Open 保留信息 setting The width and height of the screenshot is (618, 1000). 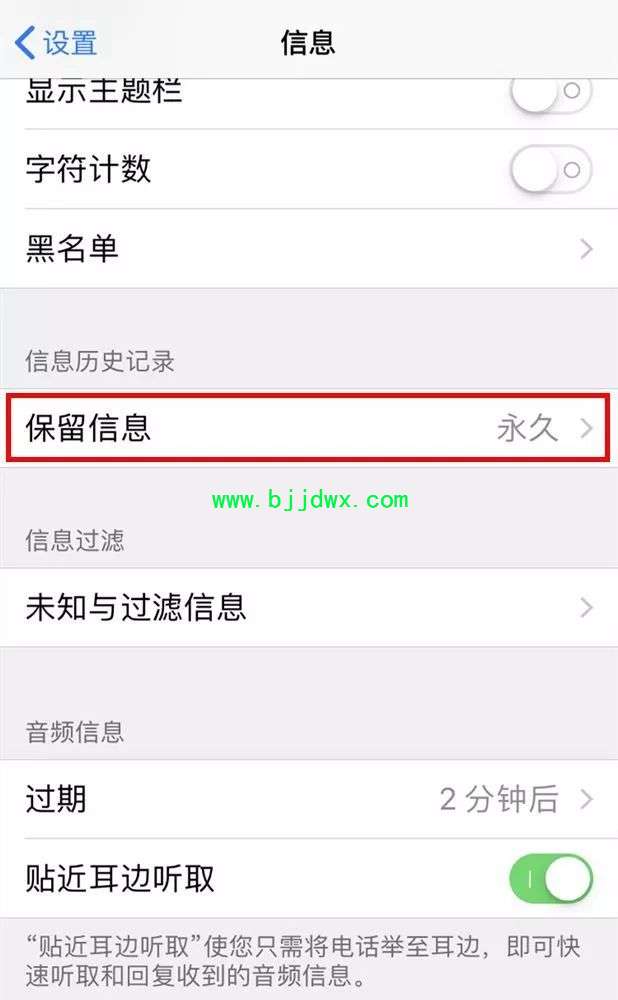click(309, 428)
